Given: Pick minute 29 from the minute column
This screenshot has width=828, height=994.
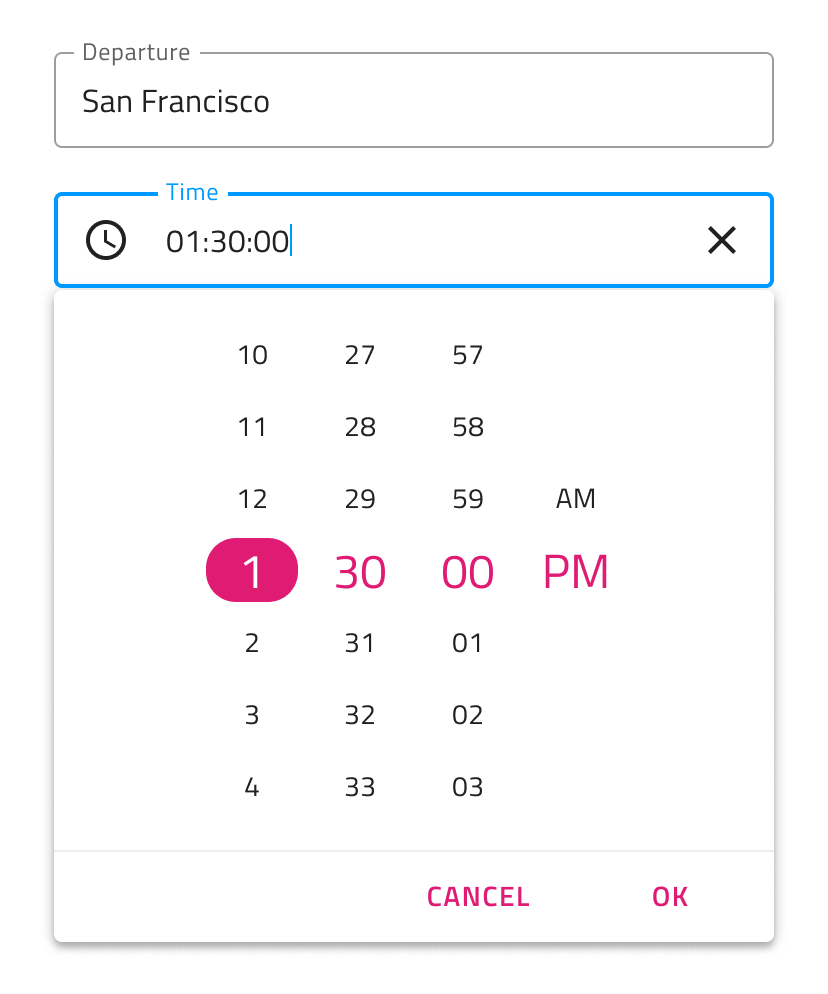Looking at the screenshot, I should point(360,498).
